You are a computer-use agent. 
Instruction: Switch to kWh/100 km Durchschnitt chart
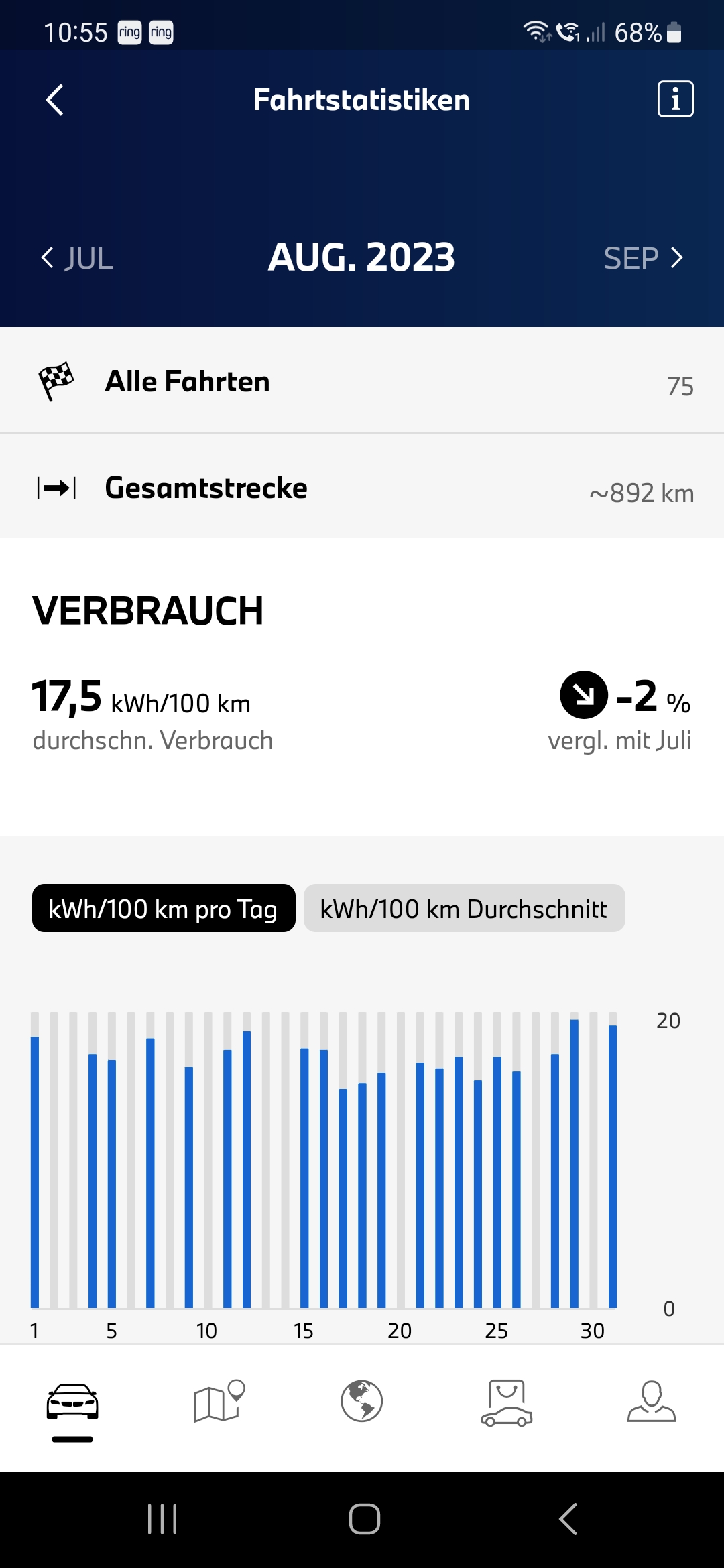click(464, 909)
